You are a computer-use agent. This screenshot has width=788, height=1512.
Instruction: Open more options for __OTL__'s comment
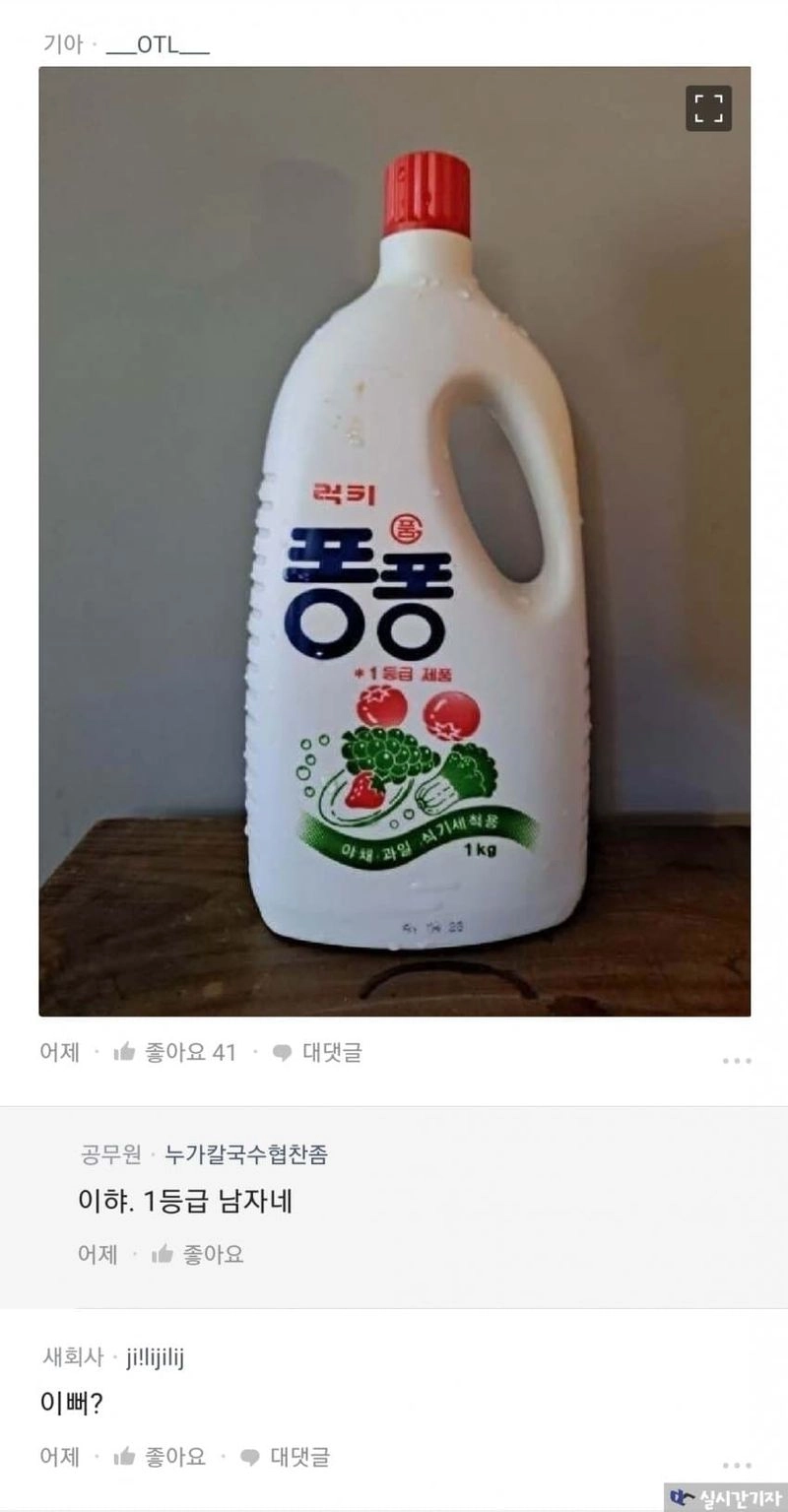(737, 1061)
